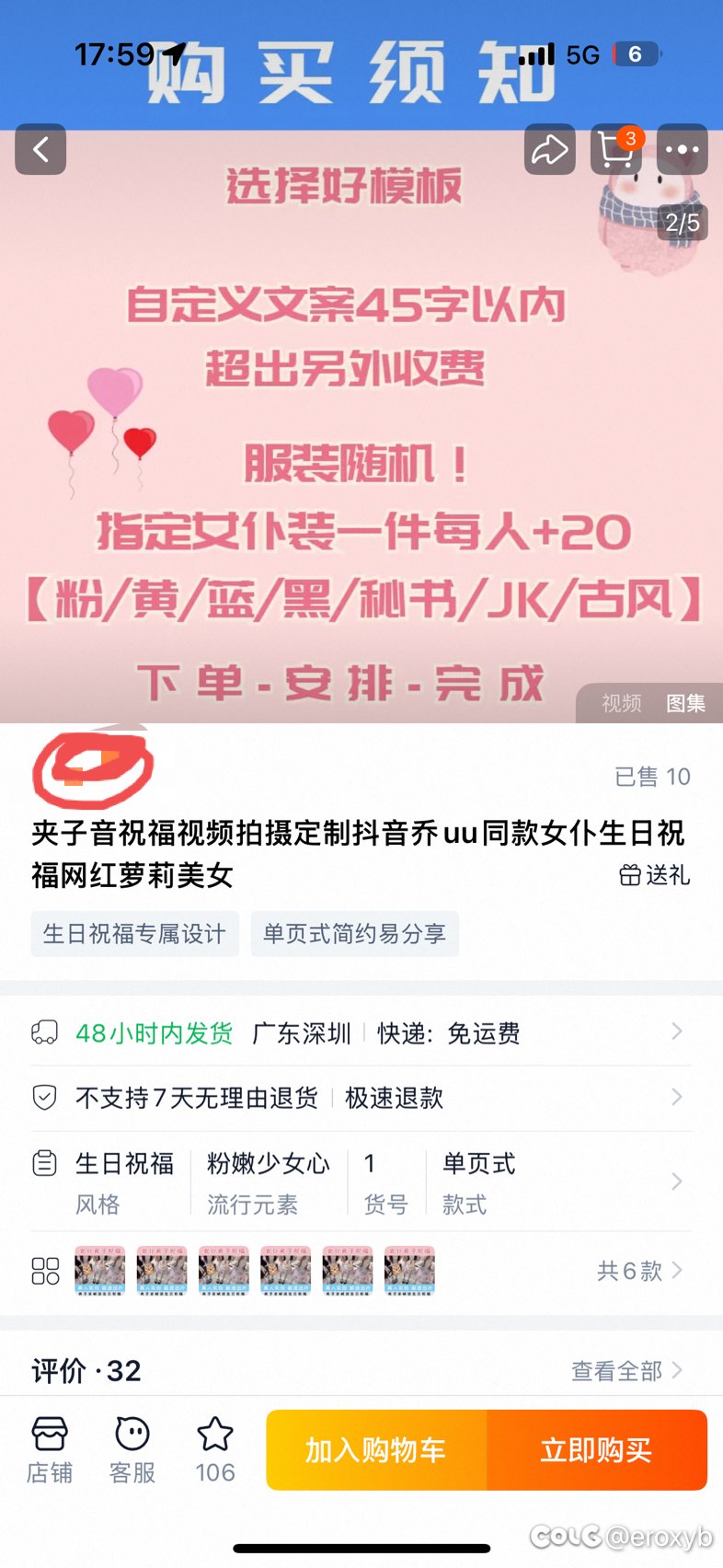This screenshot has width=723, height=1568.
Task: Contact 客服 customer service
Action: (132, 1450)
